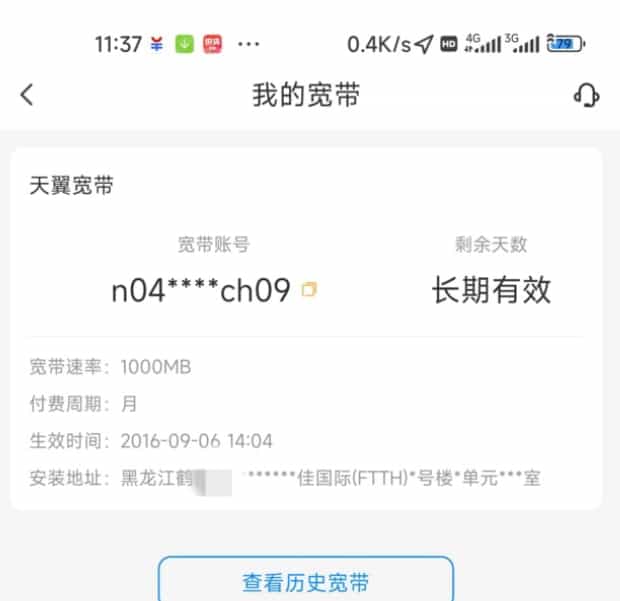
Task: Copy the broadband account number
Action: 309,290
